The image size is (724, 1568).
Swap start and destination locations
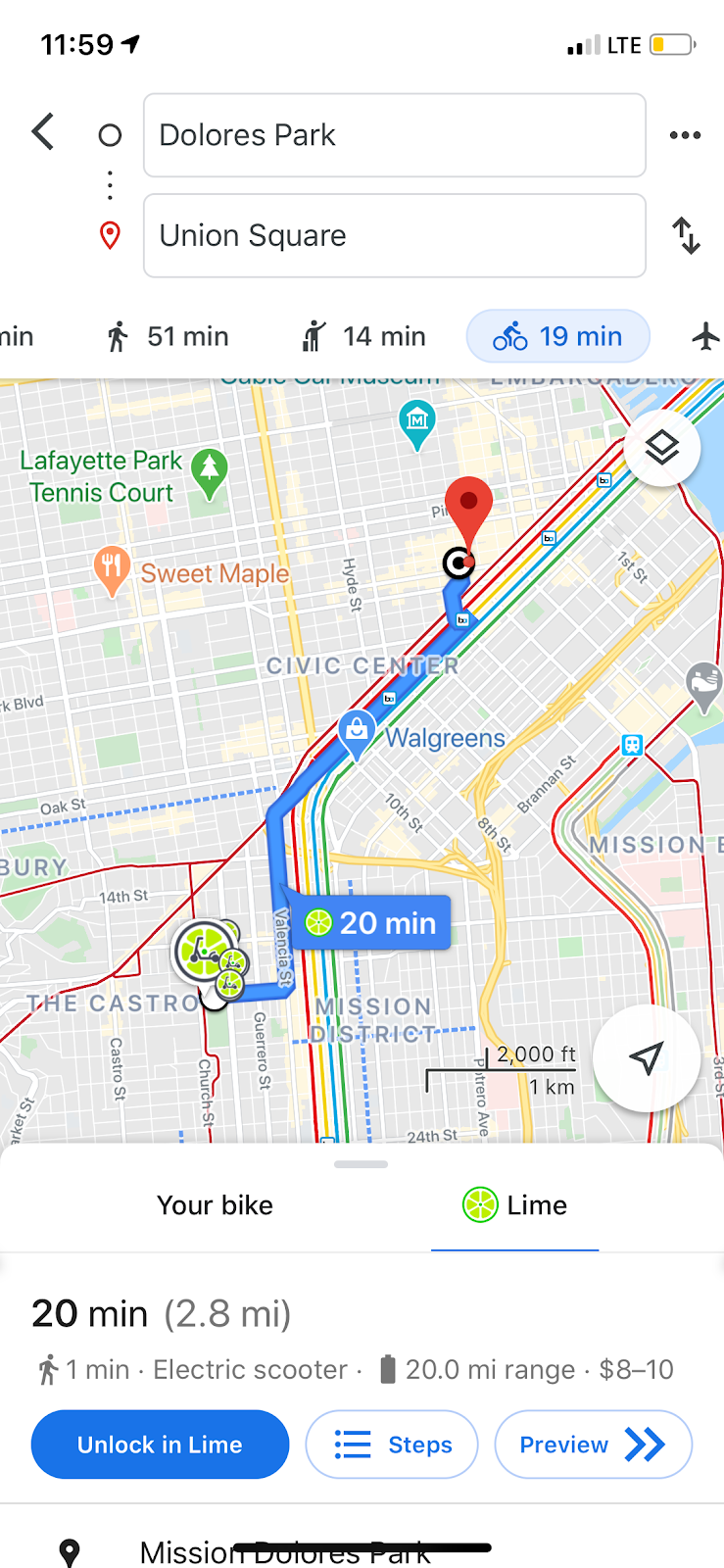point(686,236)
